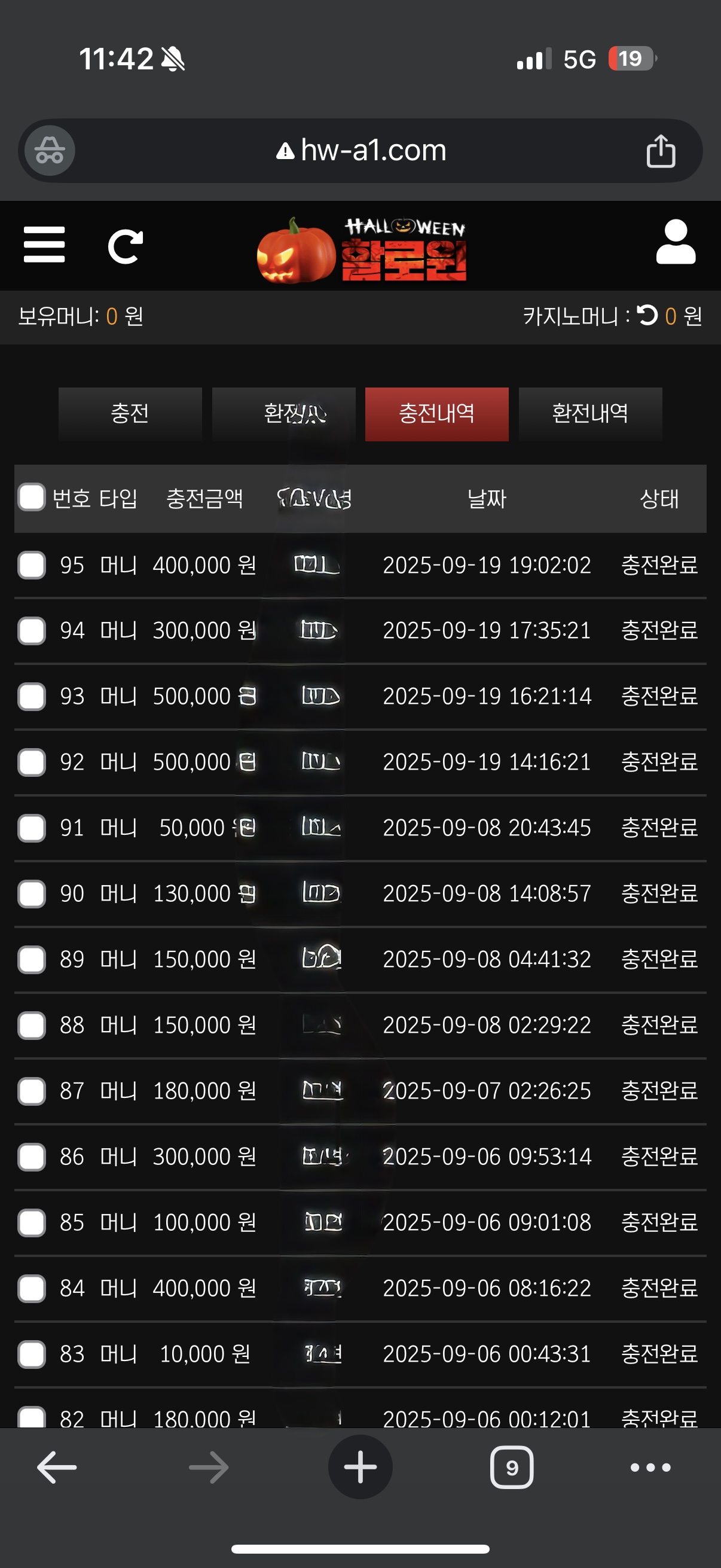
Task: Open the 충전내역 tab
Action: click(x=436, y=413)
